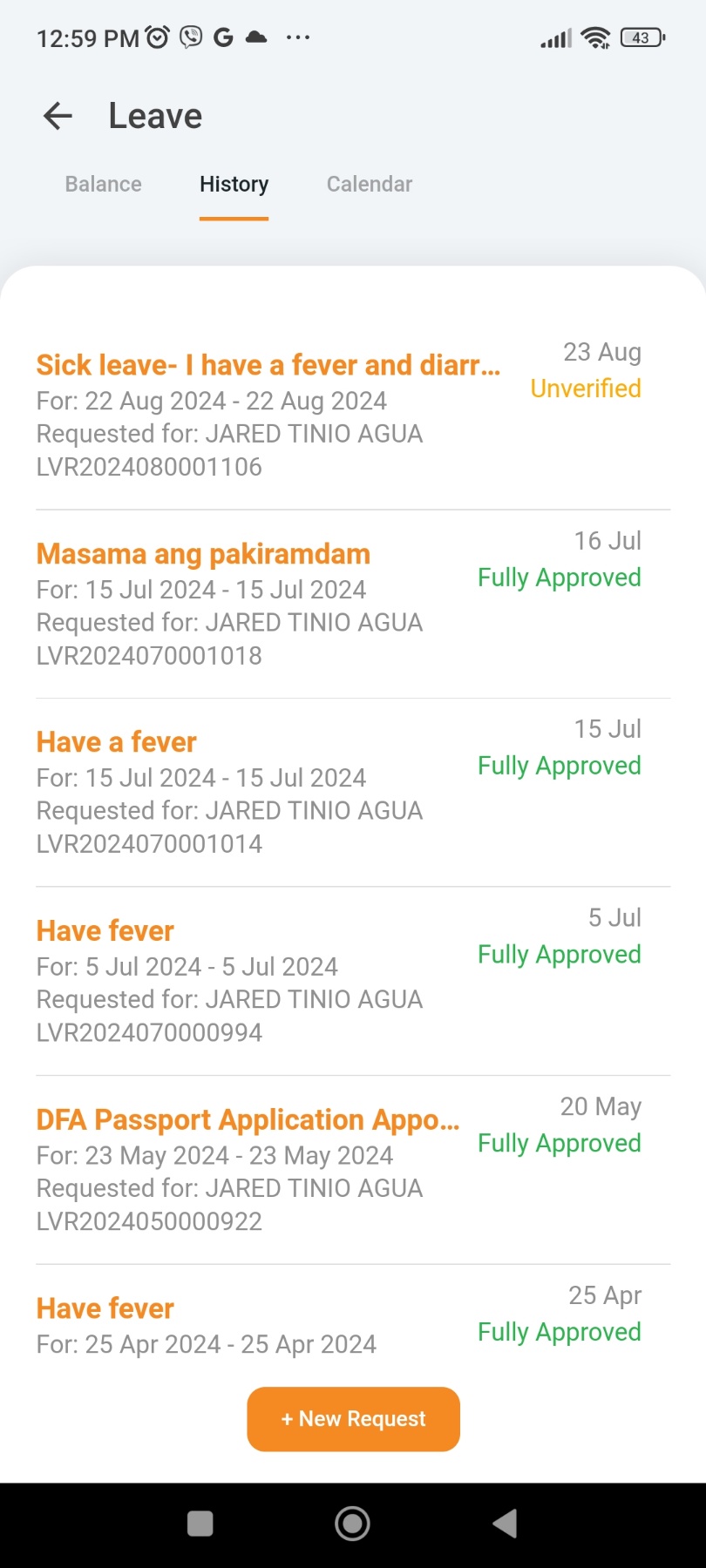
Task: Open recent apps from the navigation bar
Action: (x=200, y=1524)
